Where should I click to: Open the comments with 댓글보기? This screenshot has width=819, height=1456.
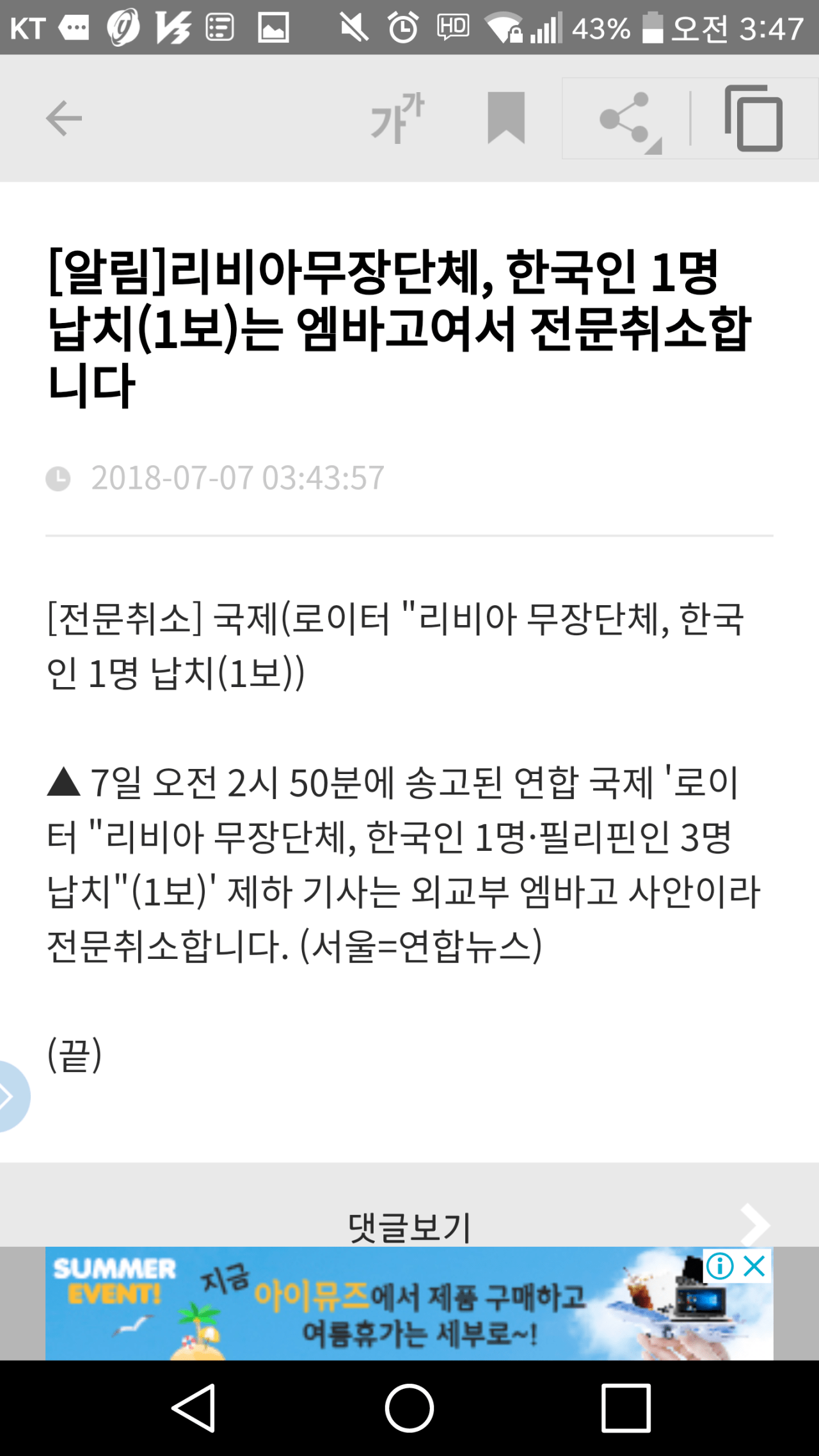tap(409, 1226)
